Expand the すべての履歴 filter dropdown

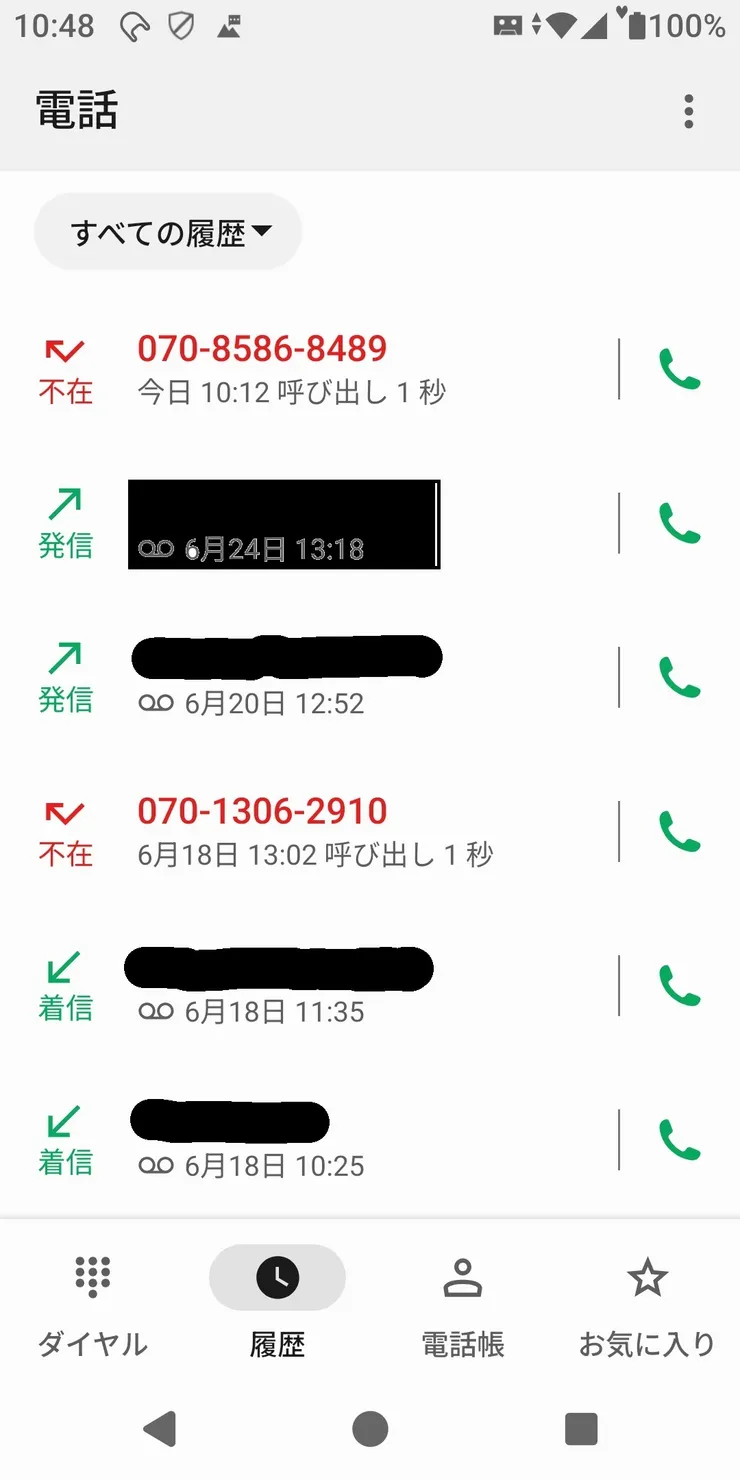point(168,232)
